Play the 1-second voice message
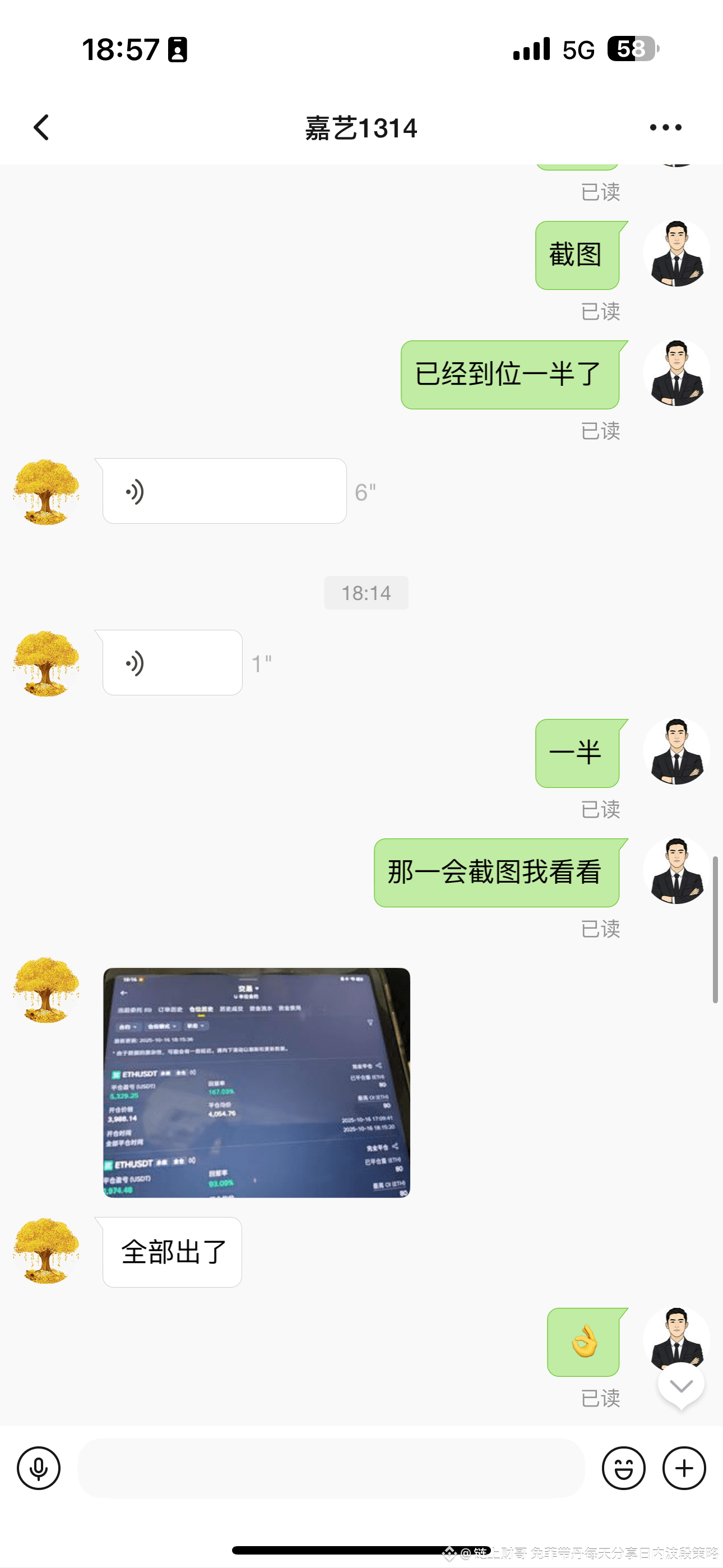This screenshot has height=1568, width=723. (x=172, y=663)
